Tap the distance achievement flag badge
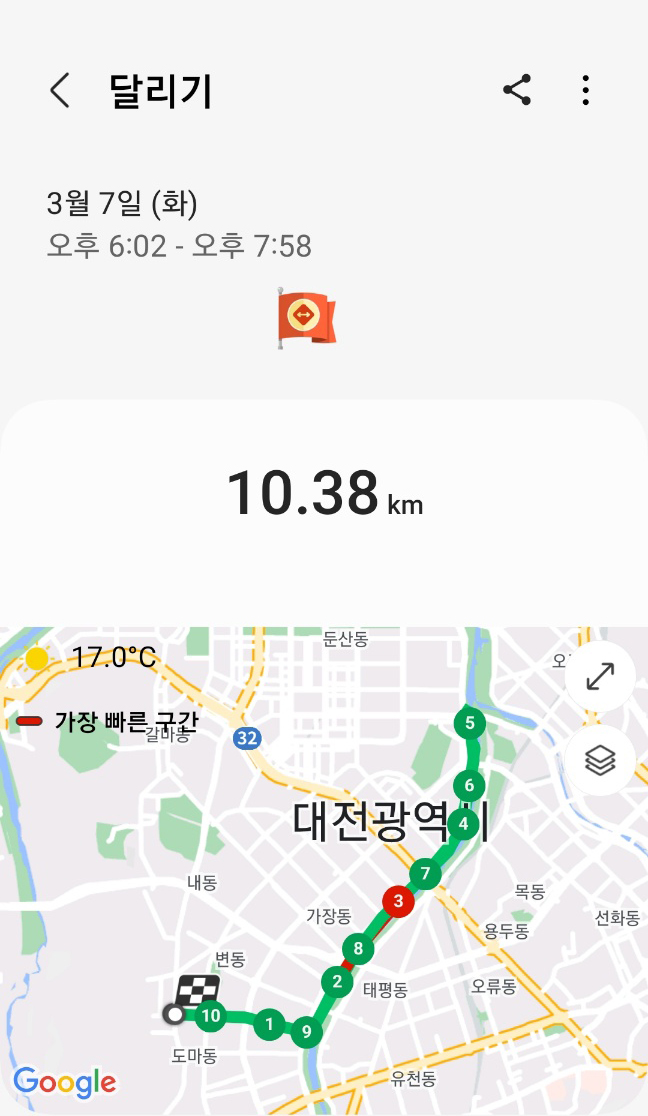 click(306, 317)
